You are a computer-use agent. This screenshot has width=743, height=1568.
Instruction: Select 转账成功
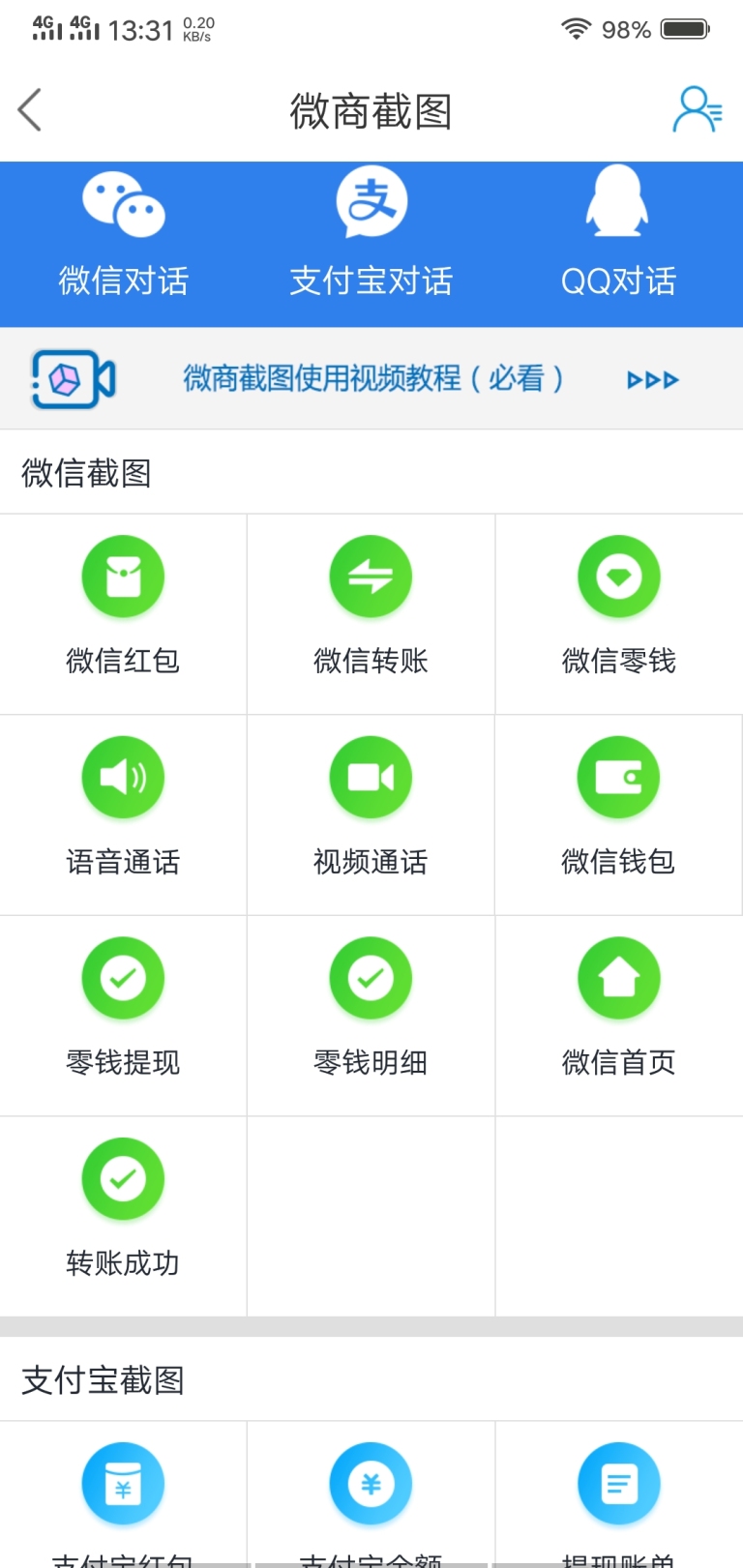coord(123,1217)
